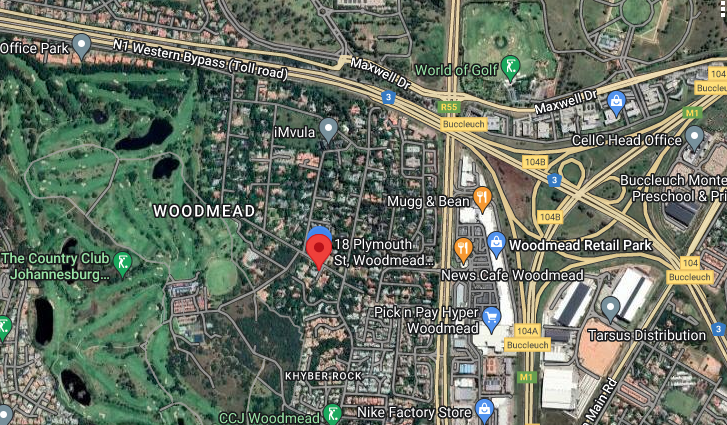The image size is (727, 425).
Task: Open the CellC Head Office marker
Action: 694,139
